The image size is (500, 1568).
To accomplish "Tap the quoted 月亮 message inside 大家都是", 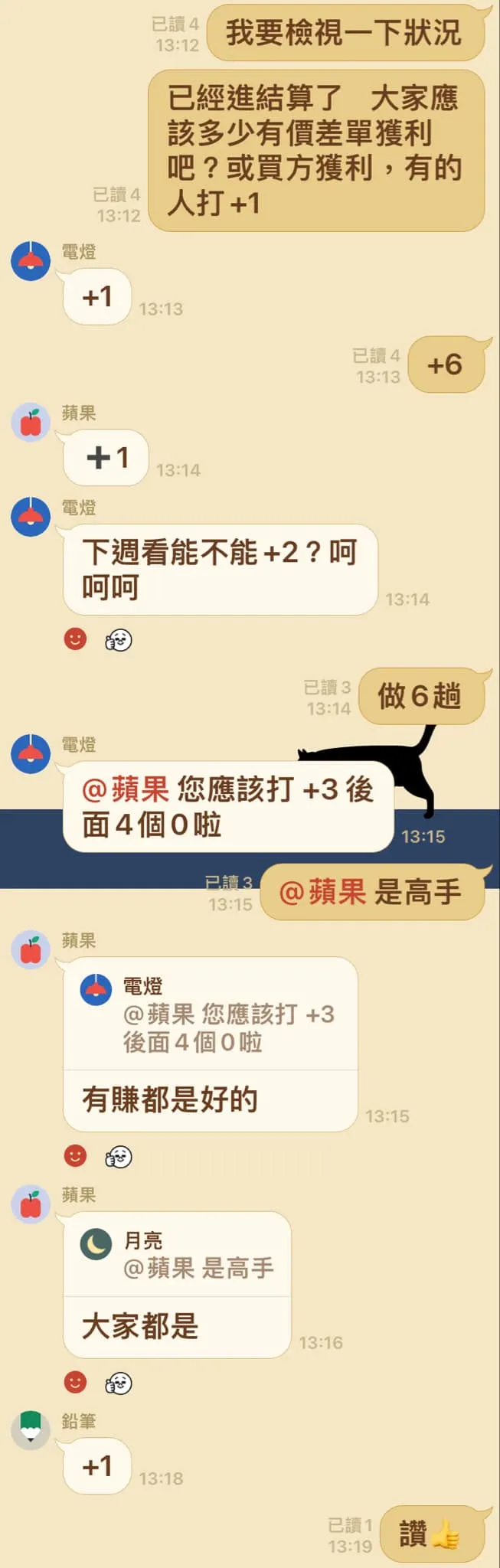I will (x=177, y=1256).
